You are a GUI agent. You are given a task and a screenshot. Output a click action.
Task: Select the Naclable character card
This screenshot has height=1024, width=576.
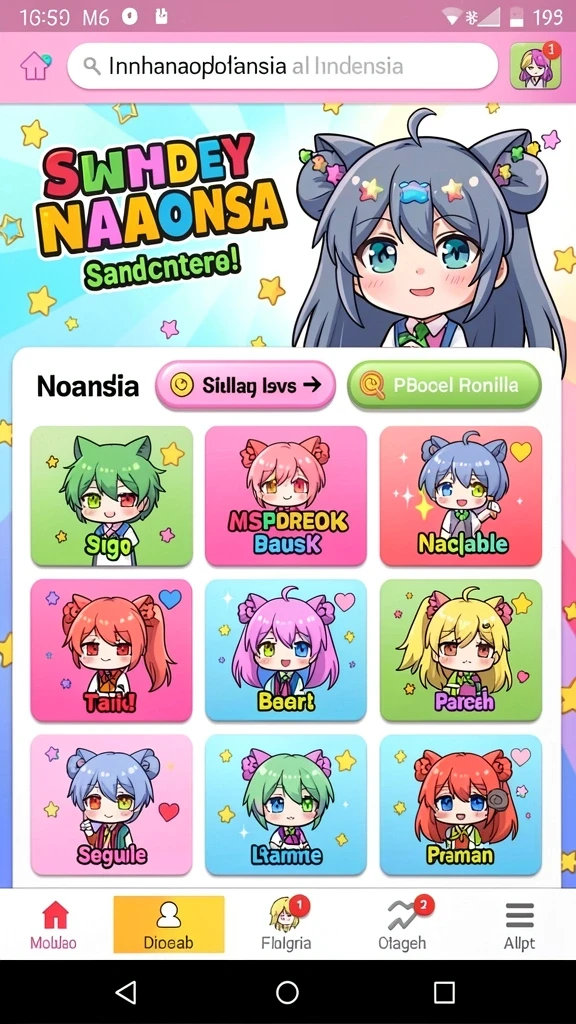(x=461, y=496)
